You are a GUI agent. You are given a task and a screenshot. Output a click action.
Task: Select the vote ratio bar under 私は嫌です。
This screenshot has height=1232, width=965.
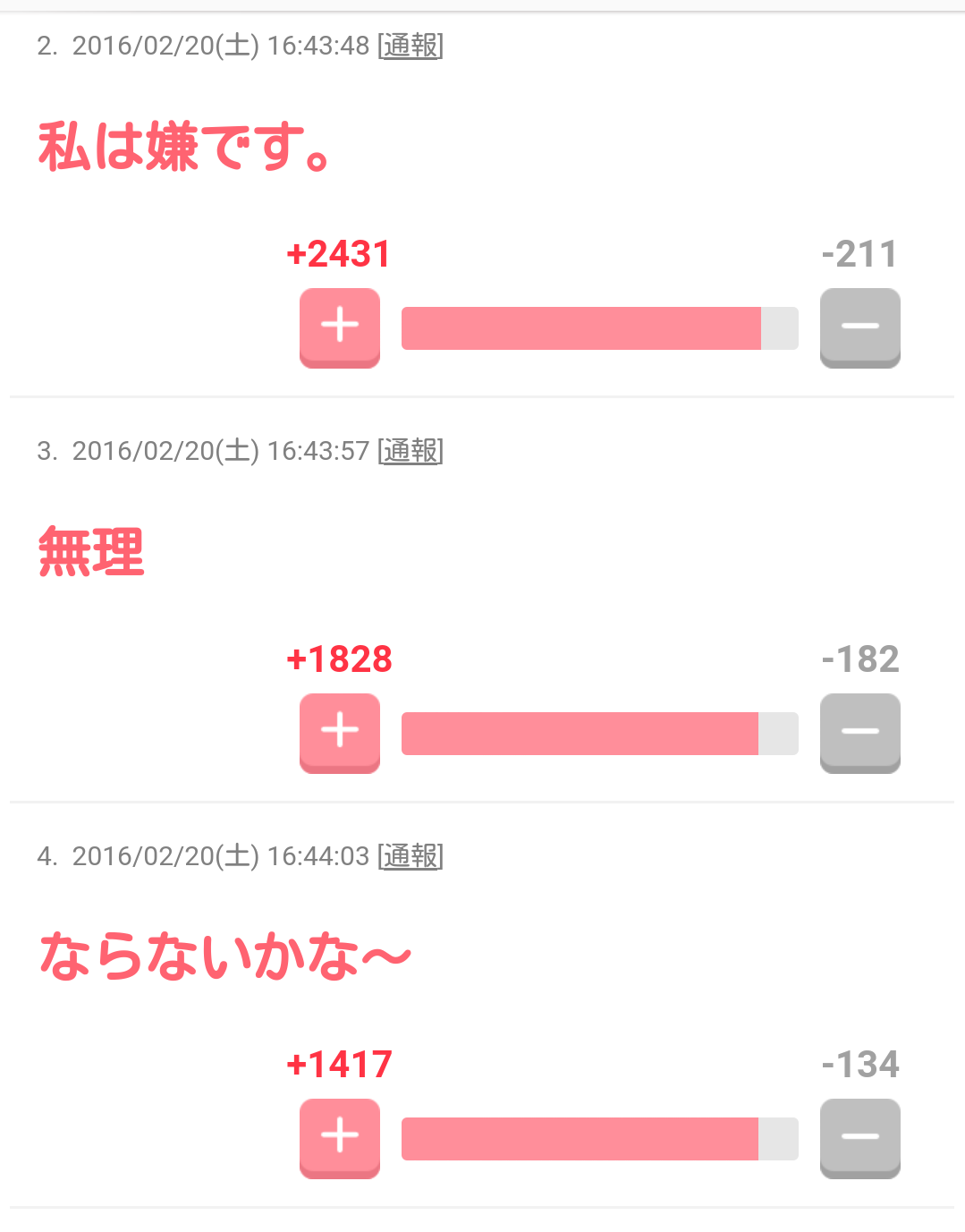point(599,328)
